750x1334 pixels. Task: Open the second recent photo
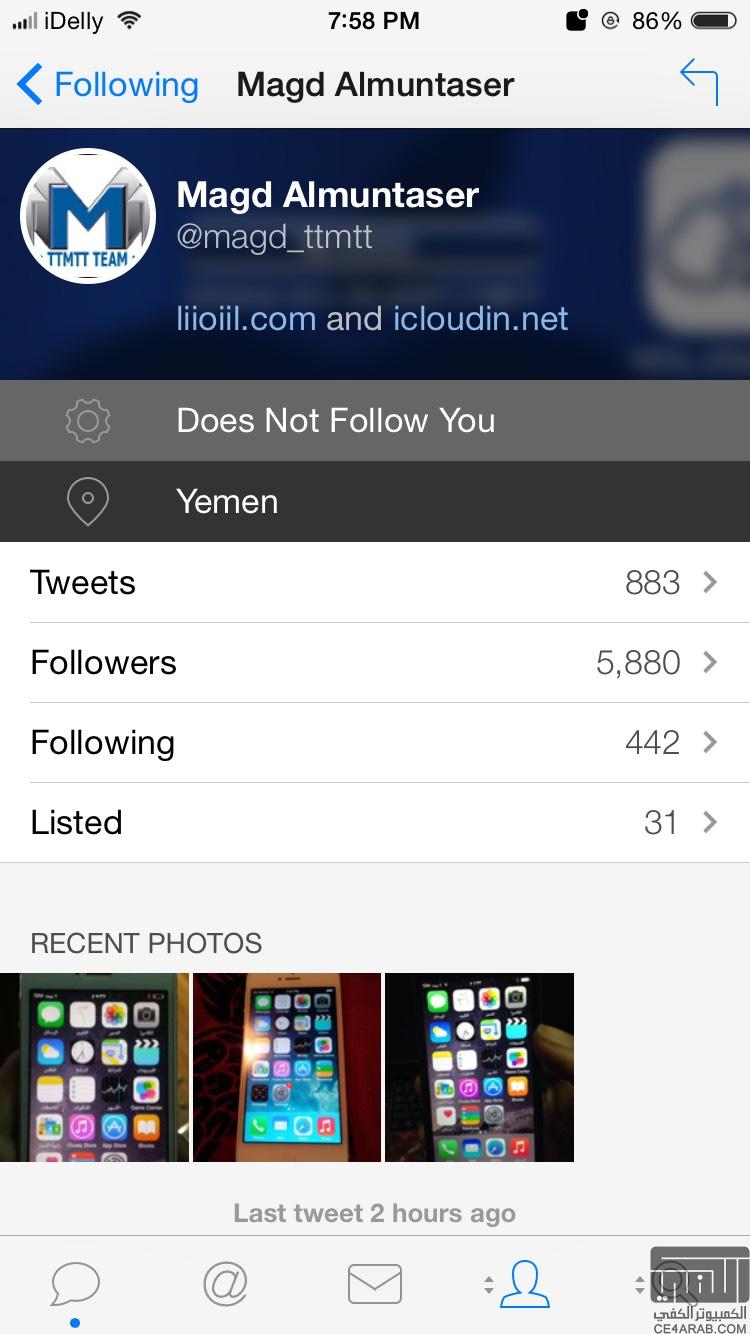coord(287,1067)
